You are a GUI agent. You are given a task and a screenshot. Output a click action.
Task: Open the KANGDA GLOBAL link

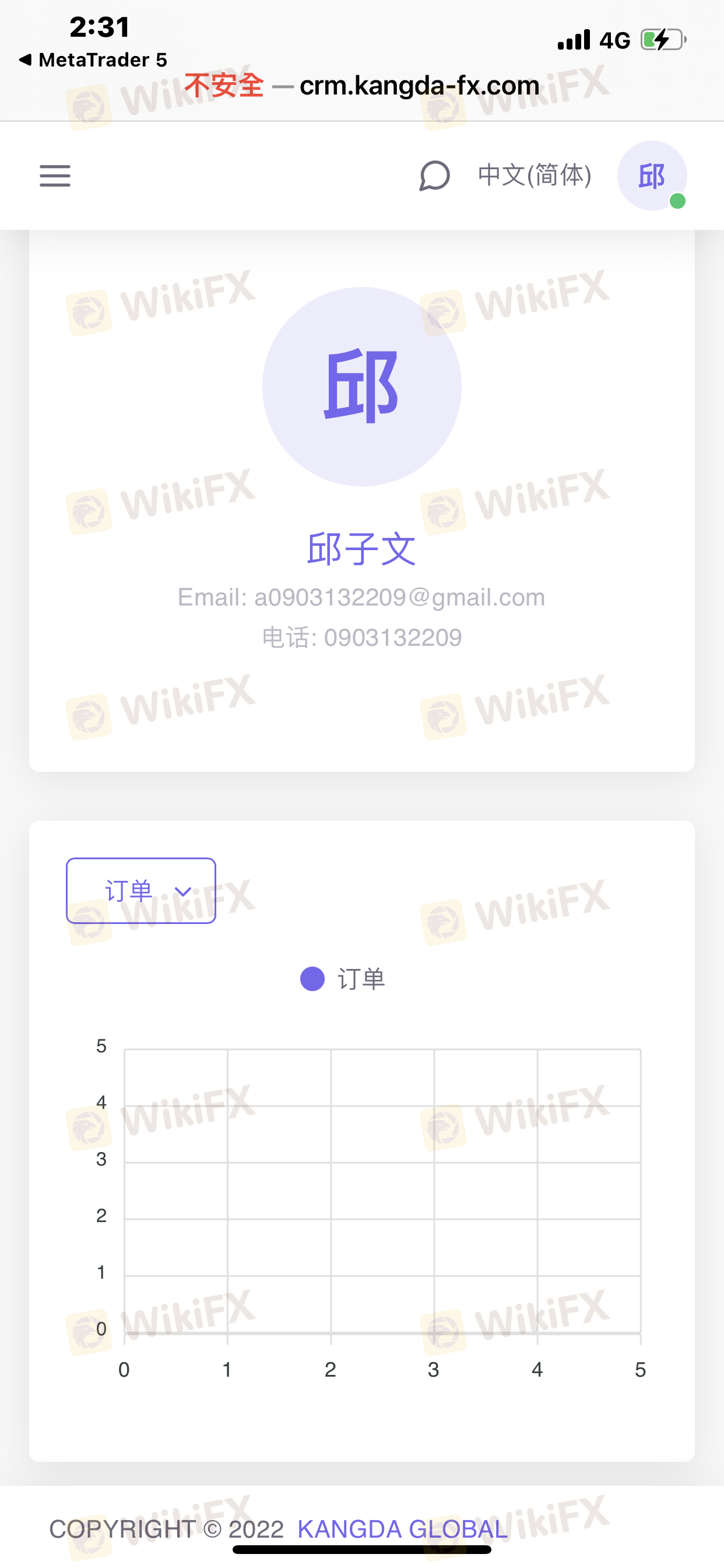pos(402,1528)
